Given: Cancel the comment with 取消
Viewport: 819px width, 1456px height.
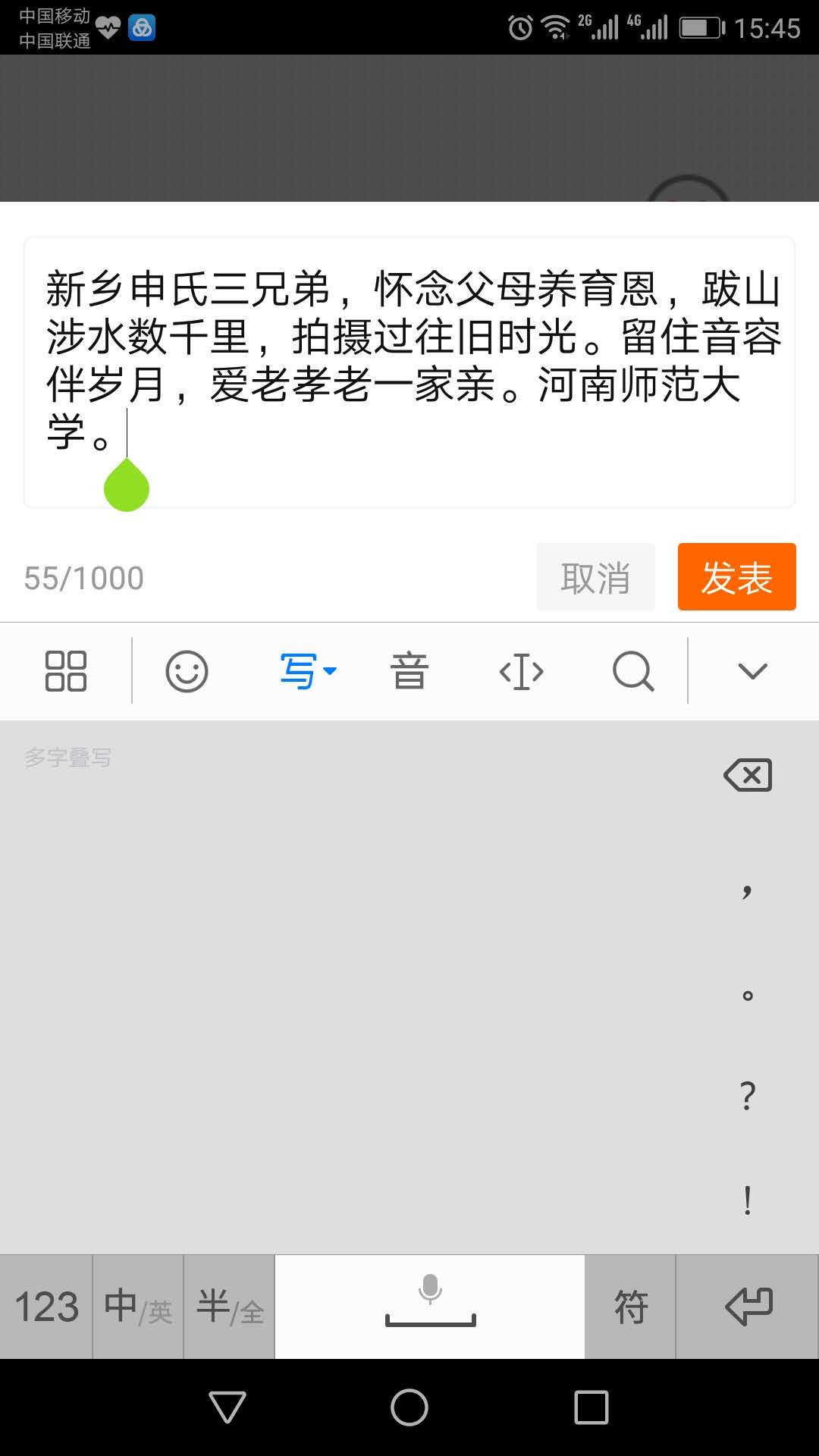Looking at the screenshot, I should [x=595, y=577].
